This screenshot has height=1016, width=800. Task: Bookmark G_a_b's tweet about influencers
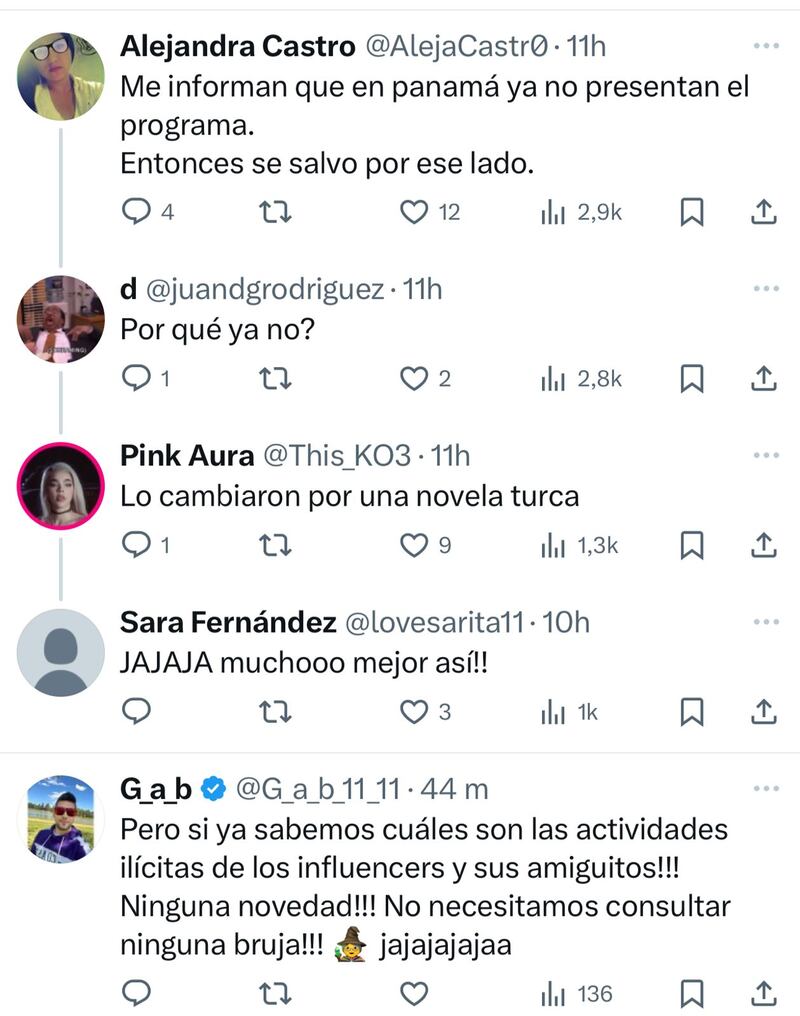(692, 993)
